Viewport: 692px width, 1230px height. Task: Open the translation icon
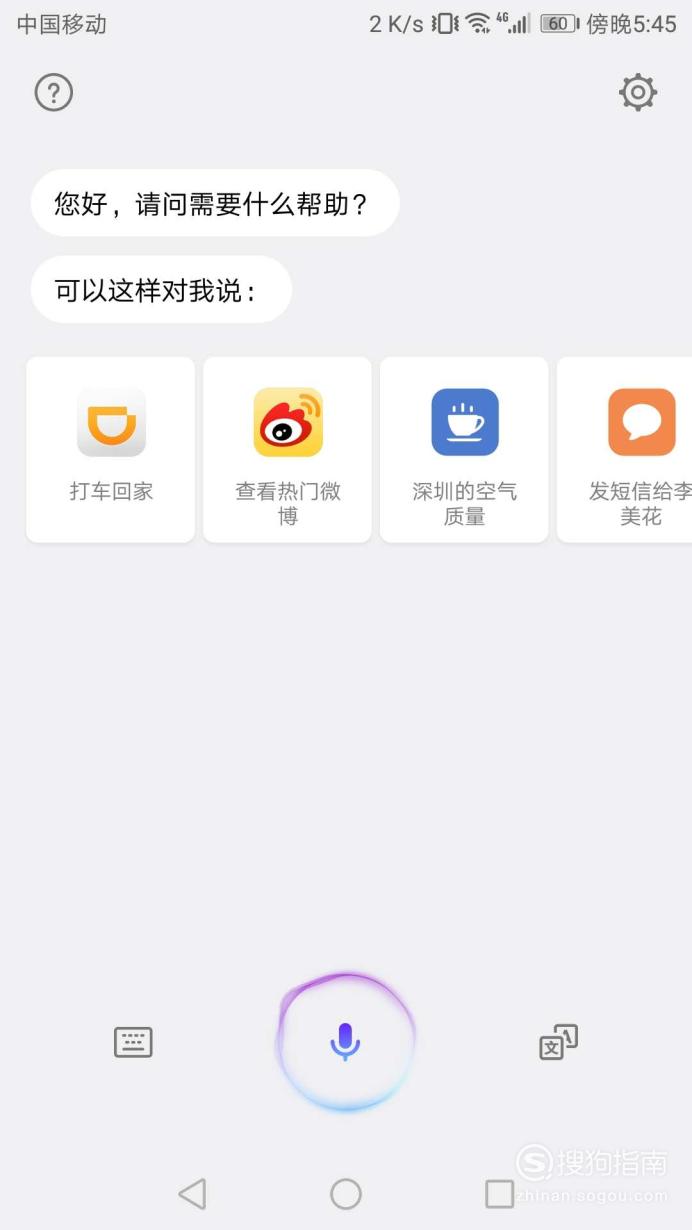tap(559, 1042)
